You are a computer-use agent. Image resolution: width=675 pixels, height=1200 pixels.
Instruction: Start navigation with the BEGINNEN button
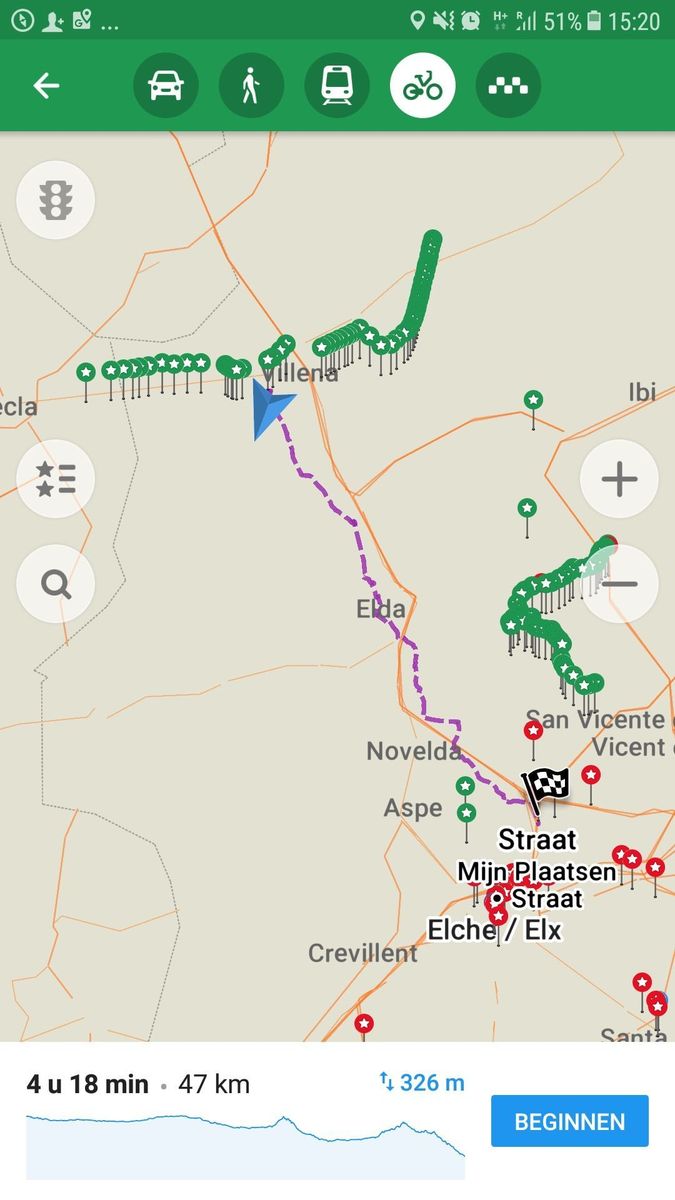point(570,1121)
